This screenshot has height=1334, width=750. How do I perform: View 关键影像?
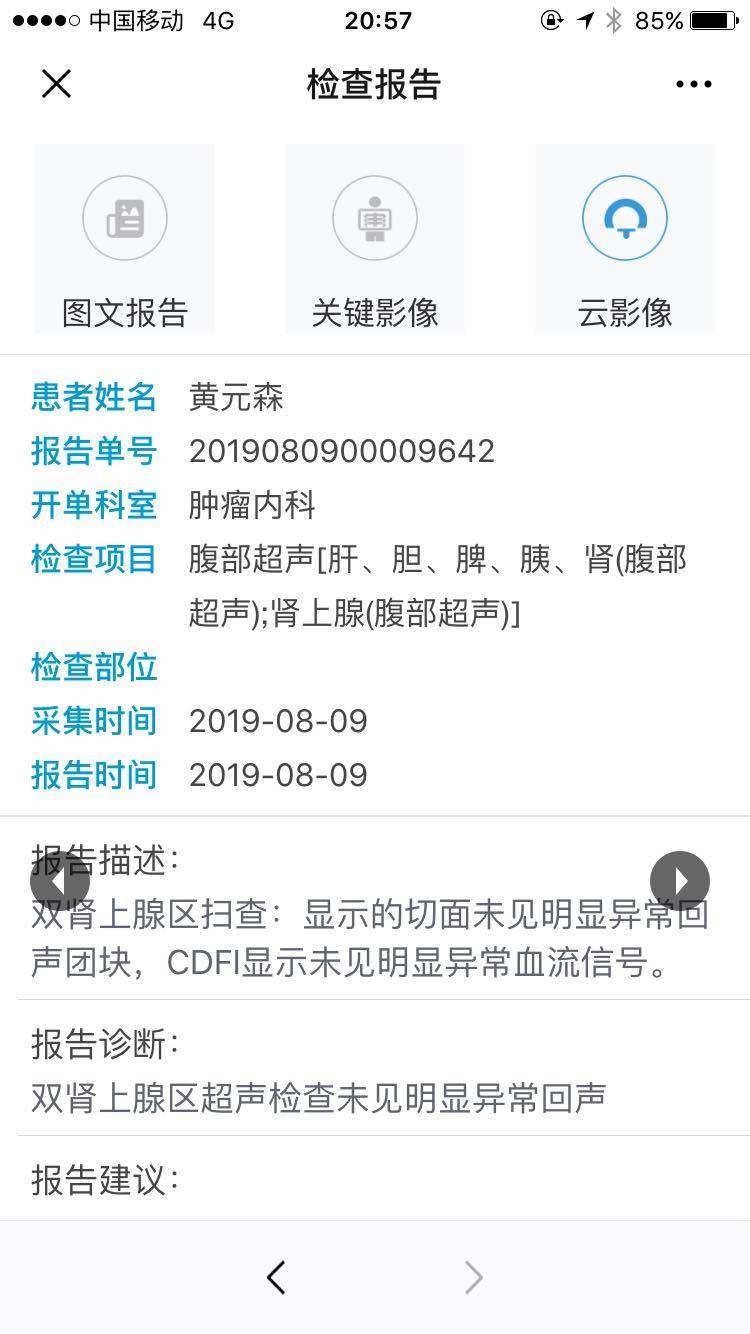tap(375, 240)
